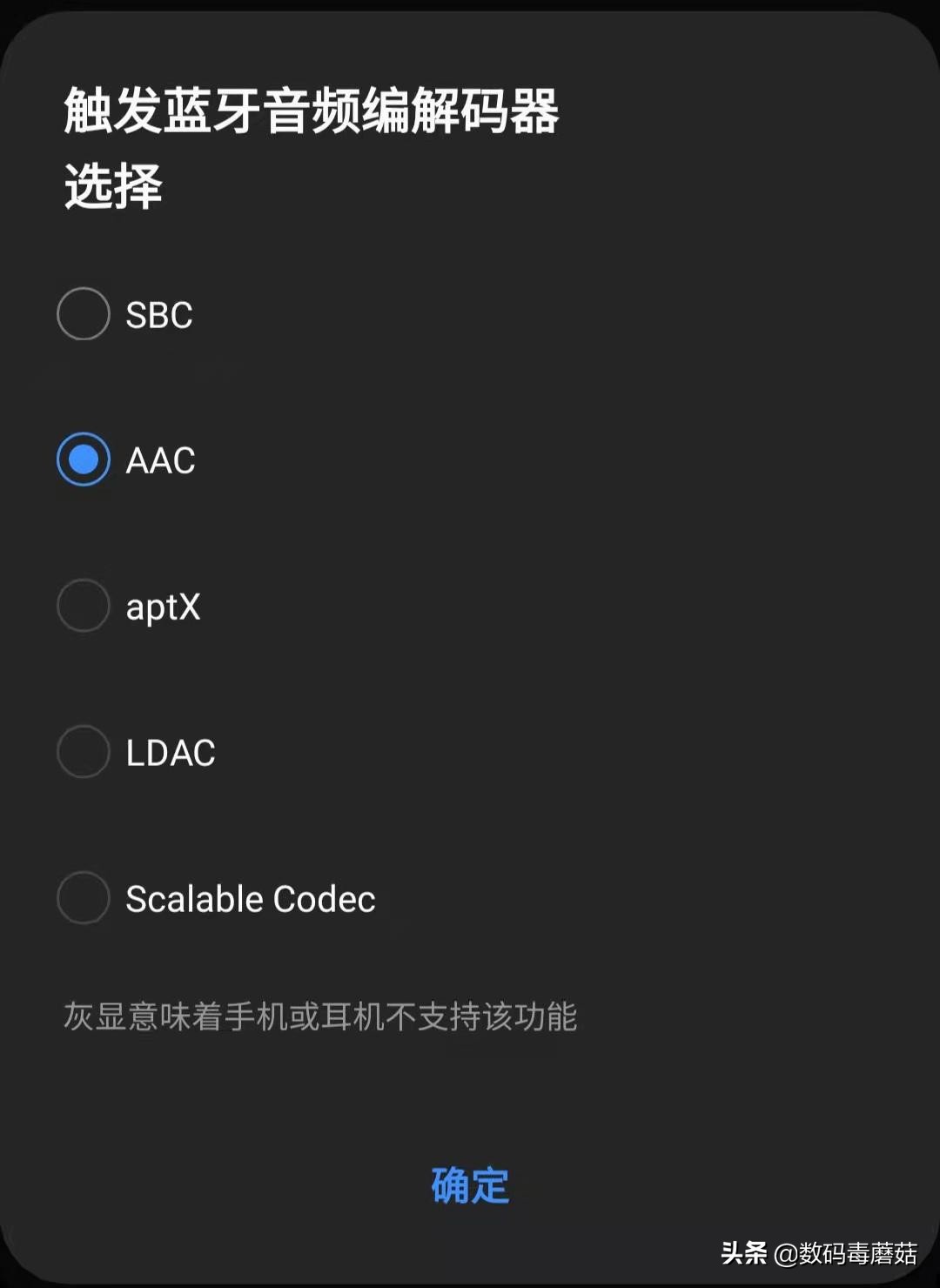The image size is (940, 1288).
Task: Tap the Scalable Codec label text
Action: pyautogui.click(x=251, y=898)
